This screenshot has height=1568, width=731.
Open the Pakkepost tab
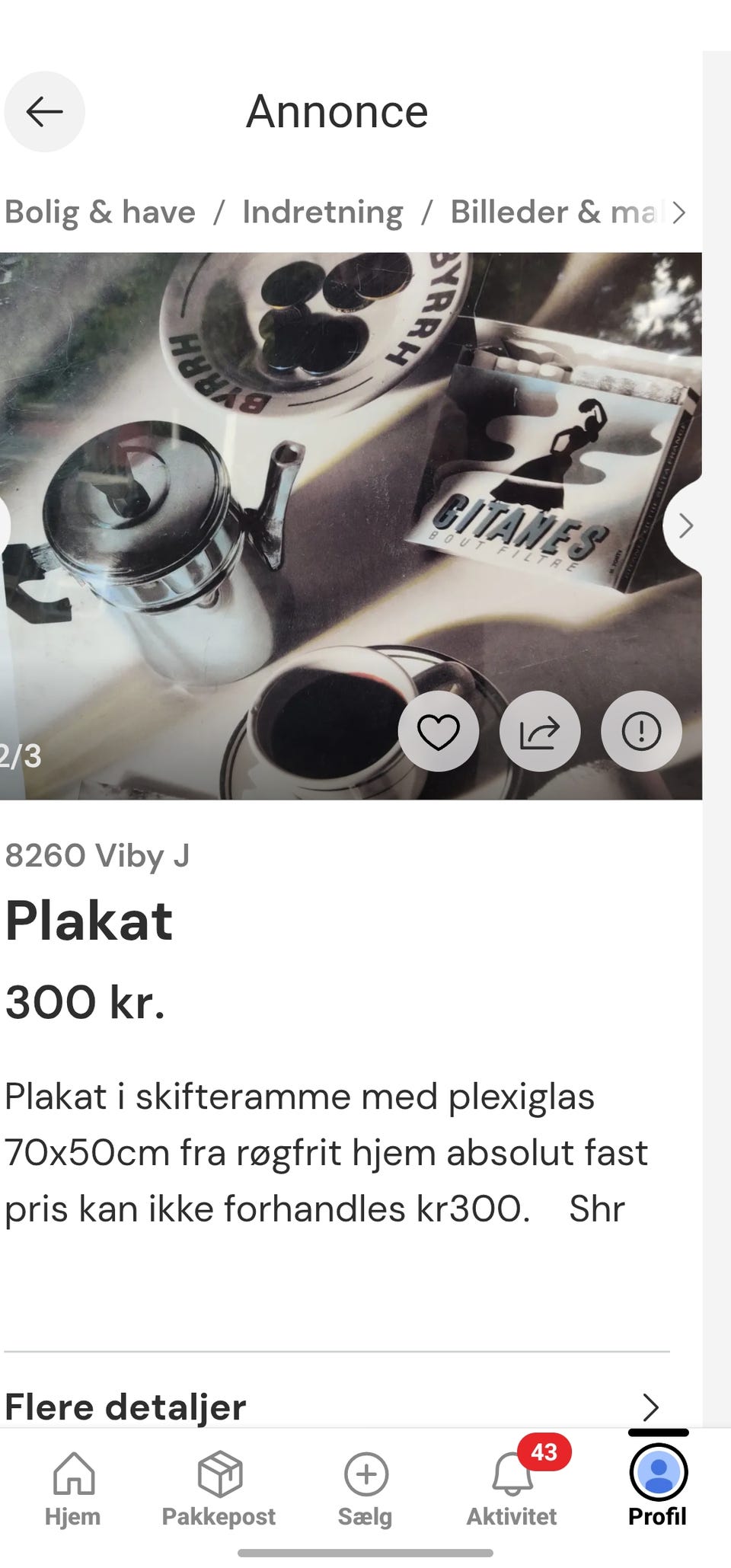point(219,1489)
